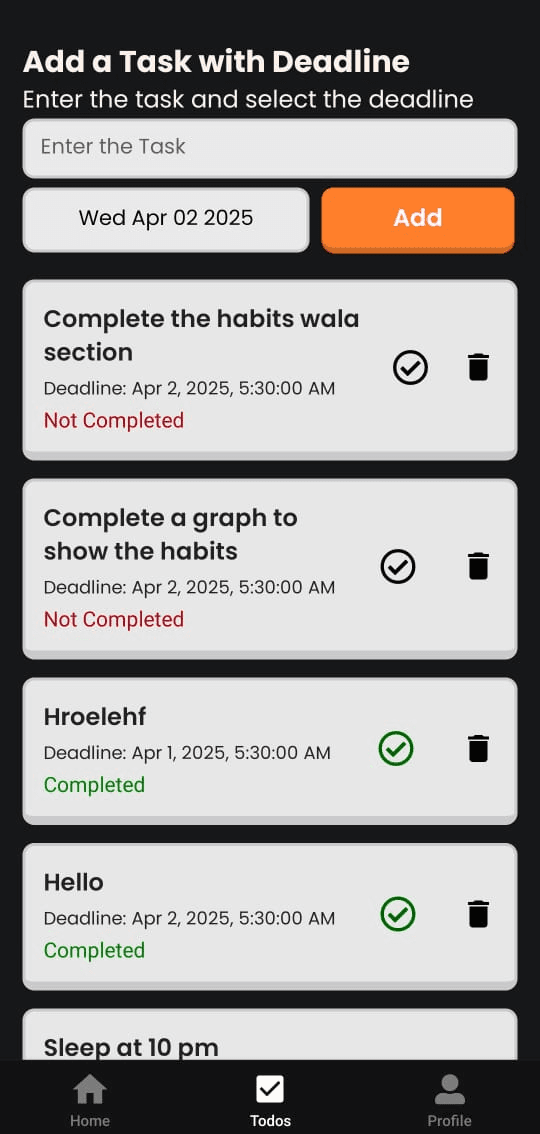Tap the Enter the Task field
This screenshot has width=540, height=1134.
click(270, 148)
